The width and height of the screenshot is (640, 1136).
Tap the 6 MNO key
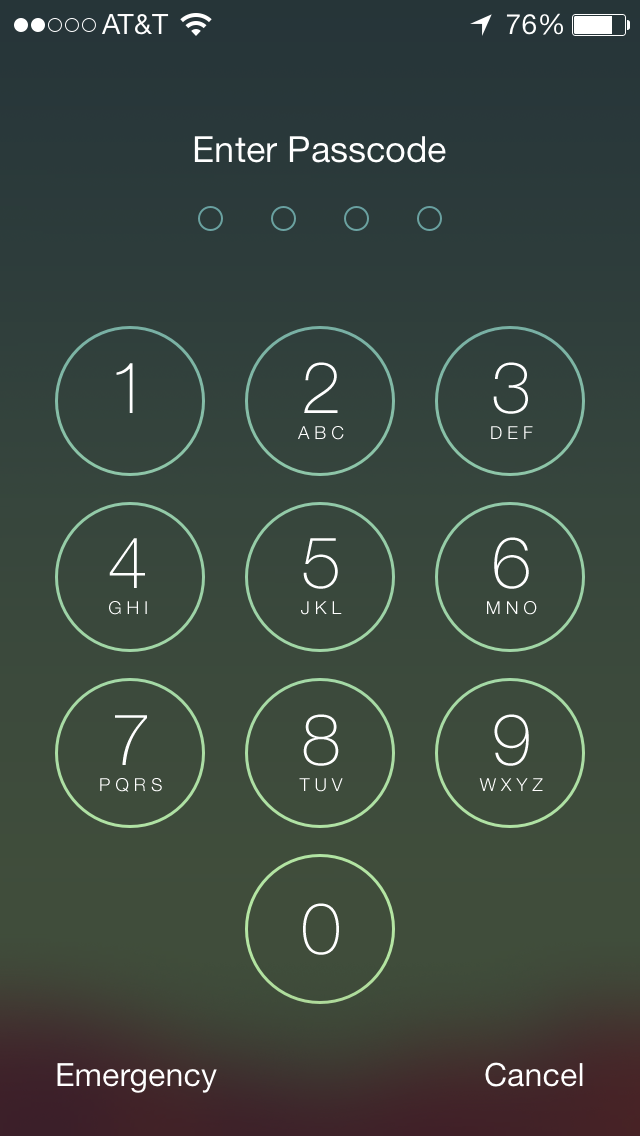[x=510, y=577]
